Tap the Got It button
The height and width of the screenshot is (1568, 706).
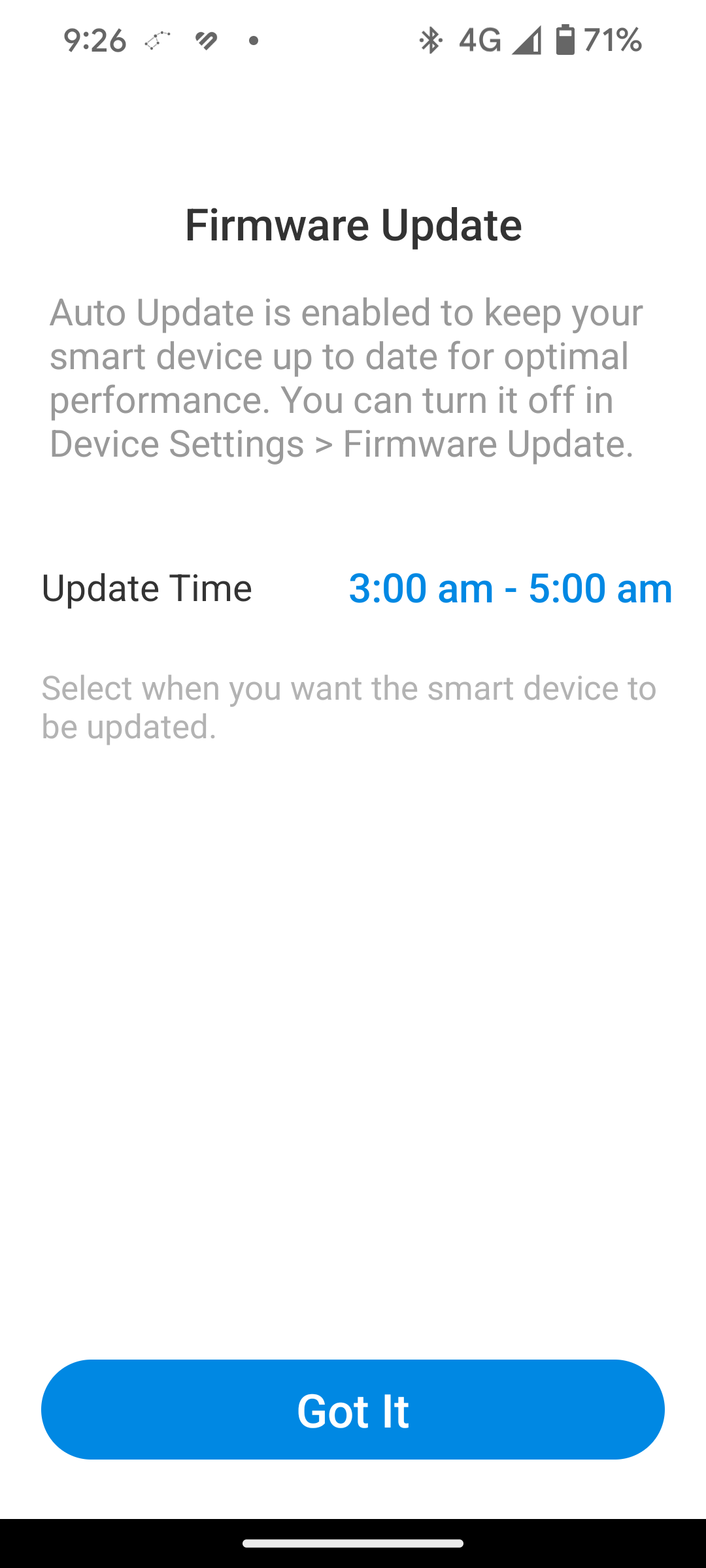click(353, 1409)
